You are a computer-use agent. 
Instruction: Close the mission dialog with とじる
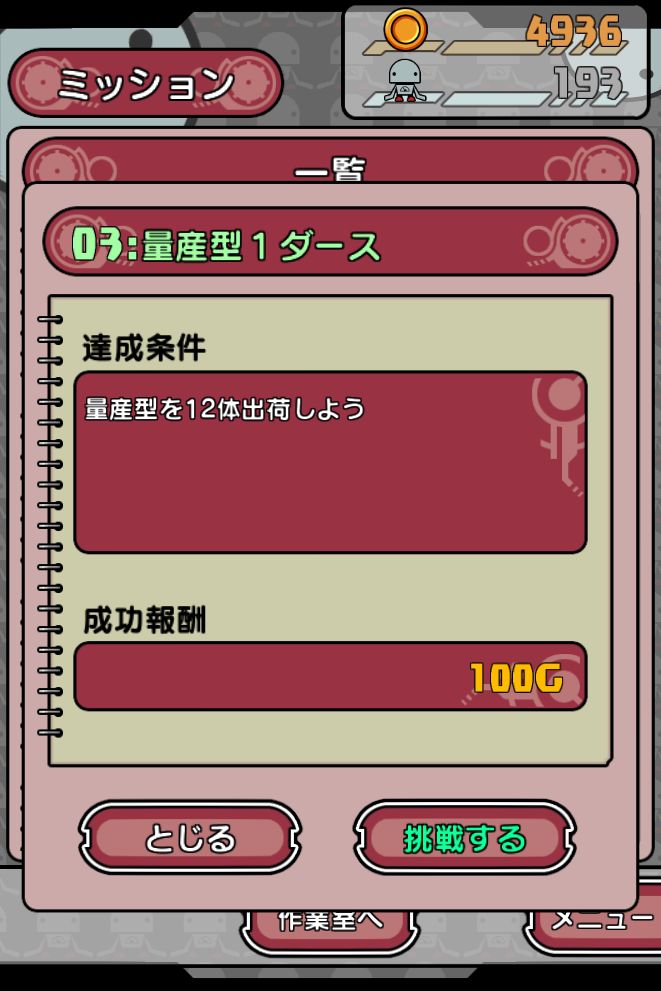(190, 838)
